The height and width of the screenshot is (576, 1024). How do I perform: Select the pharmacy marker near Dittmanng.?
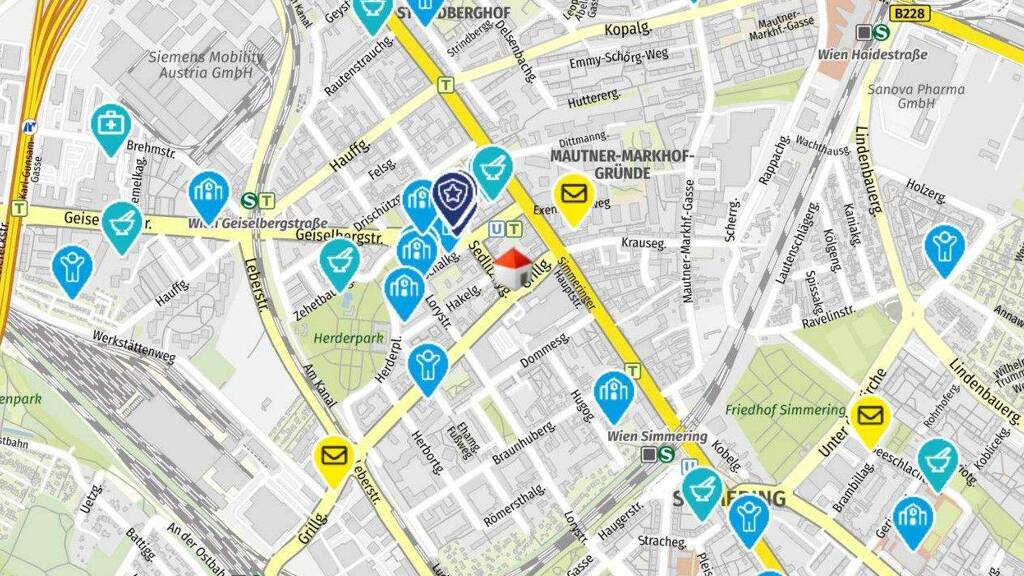(x=492, y=171)
